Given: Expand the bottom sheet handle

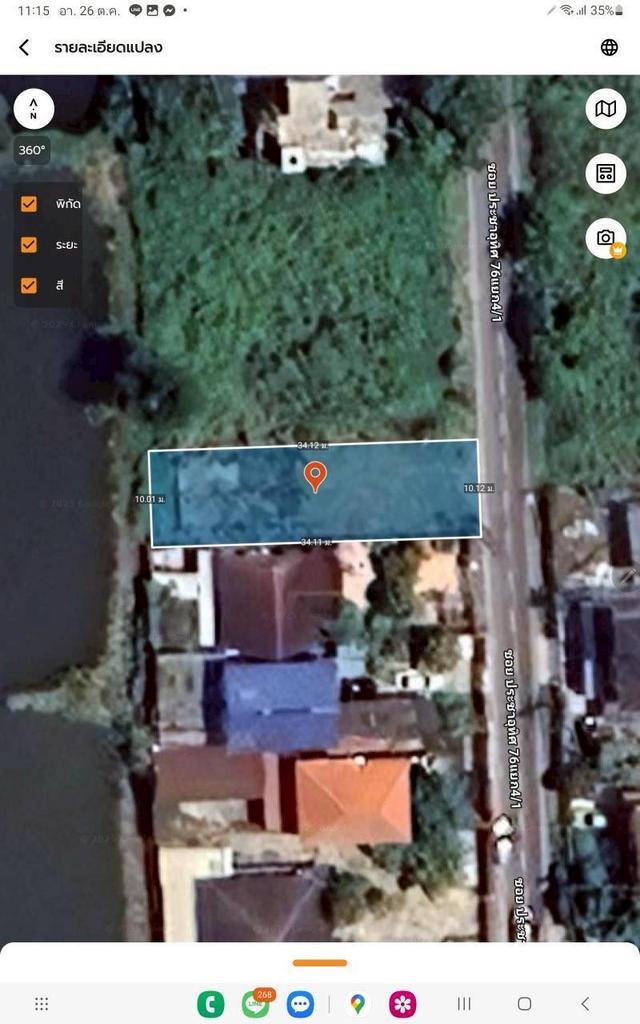Looking at the screenshot, I should (320, 963).
